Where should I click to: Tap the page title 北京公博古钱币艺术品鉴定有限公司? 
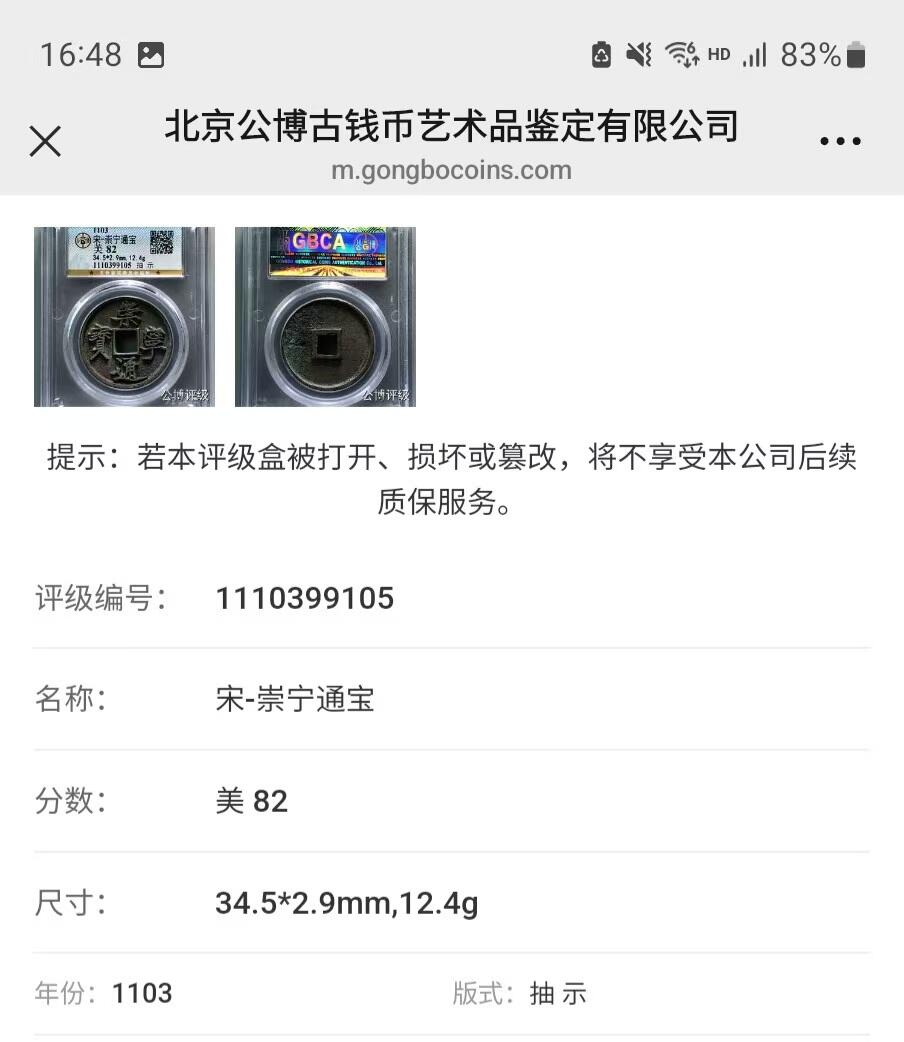451,126
